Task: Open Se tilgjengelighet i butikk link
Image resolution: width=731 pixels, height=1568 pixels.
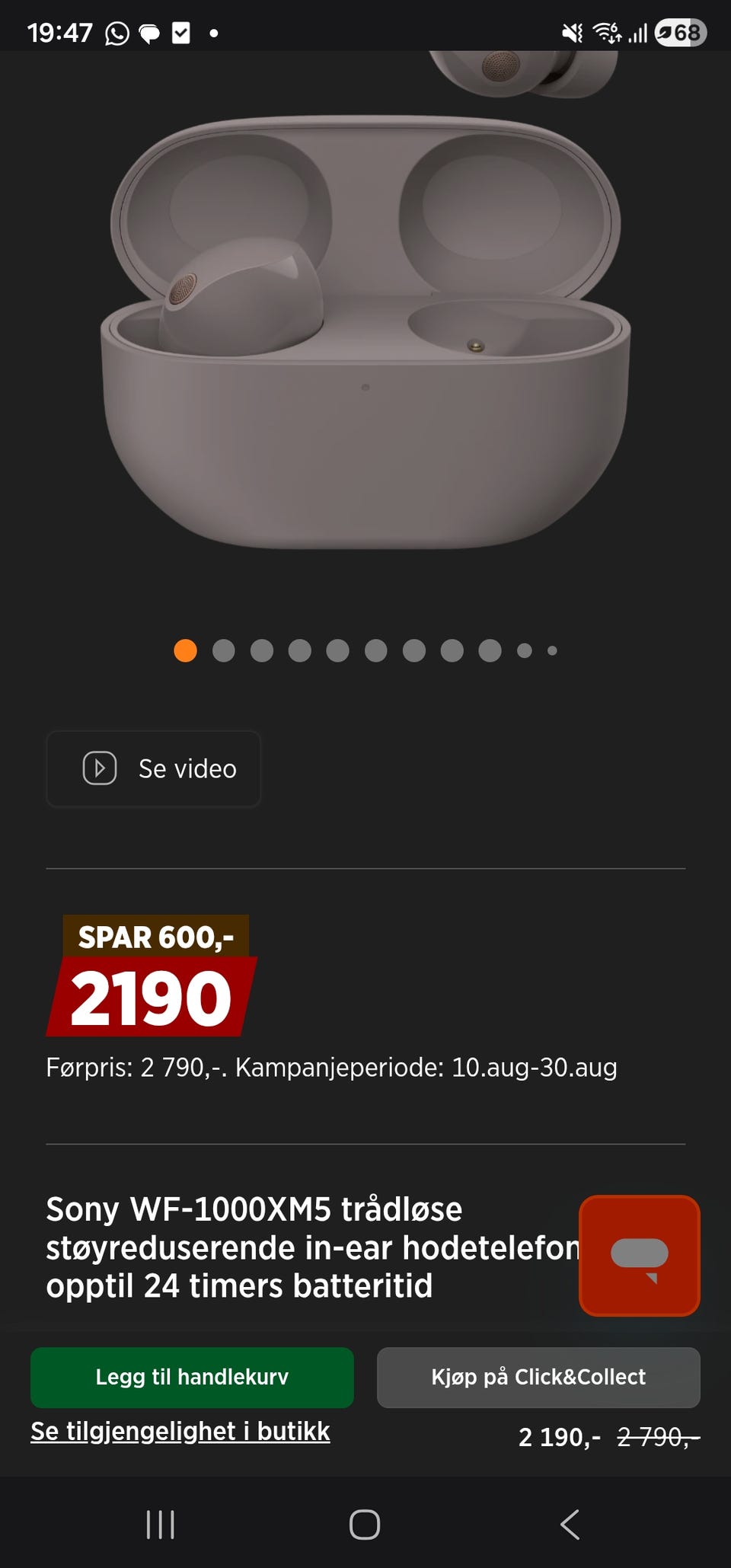Action: [x=180, y=1431]
